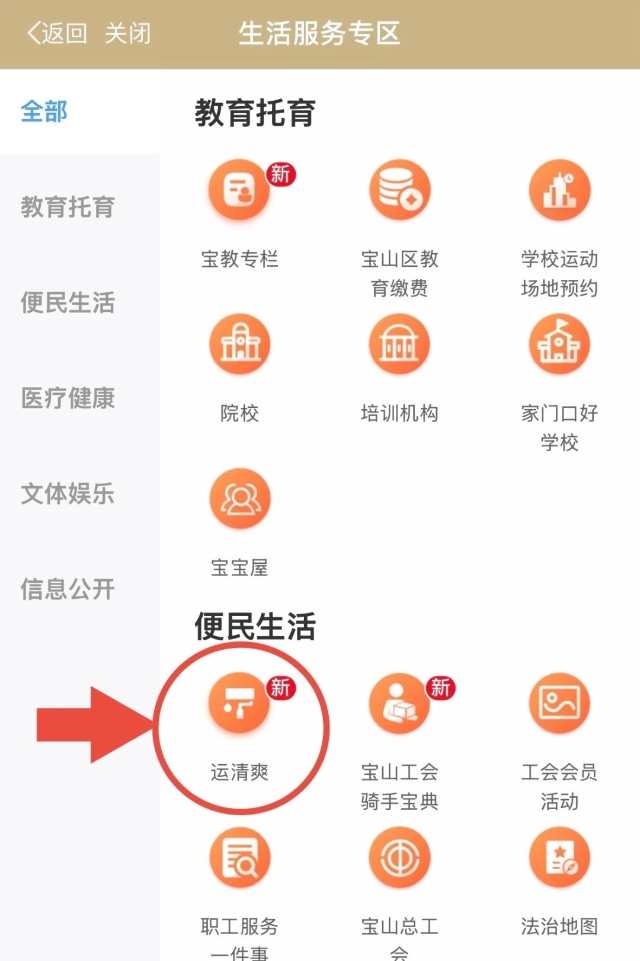Open 学校运动场地预约 booking
Screen dimensions: 640x961
point(559,192)
